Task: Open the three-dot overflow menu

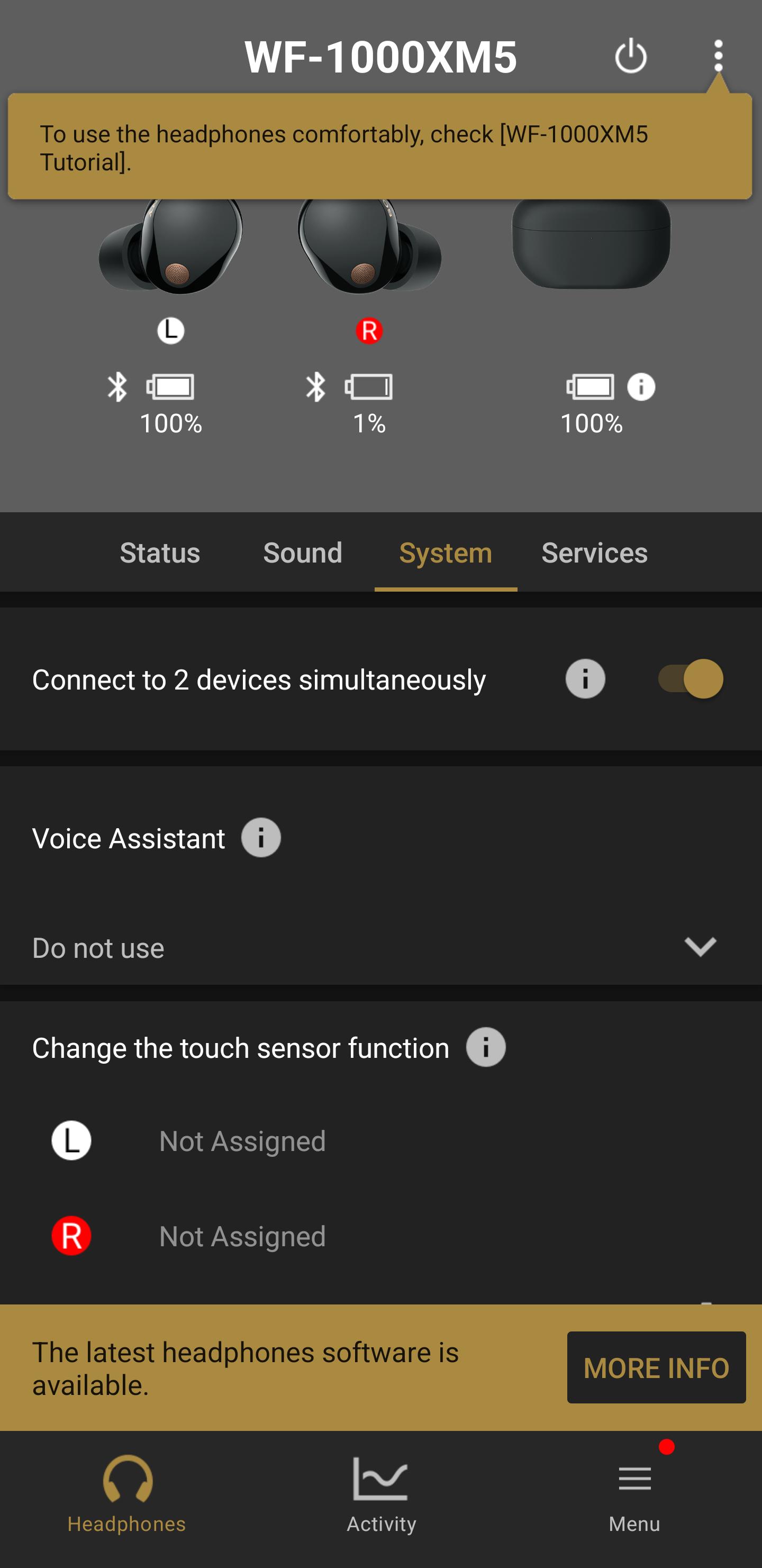Action: (x=718, y=56)
